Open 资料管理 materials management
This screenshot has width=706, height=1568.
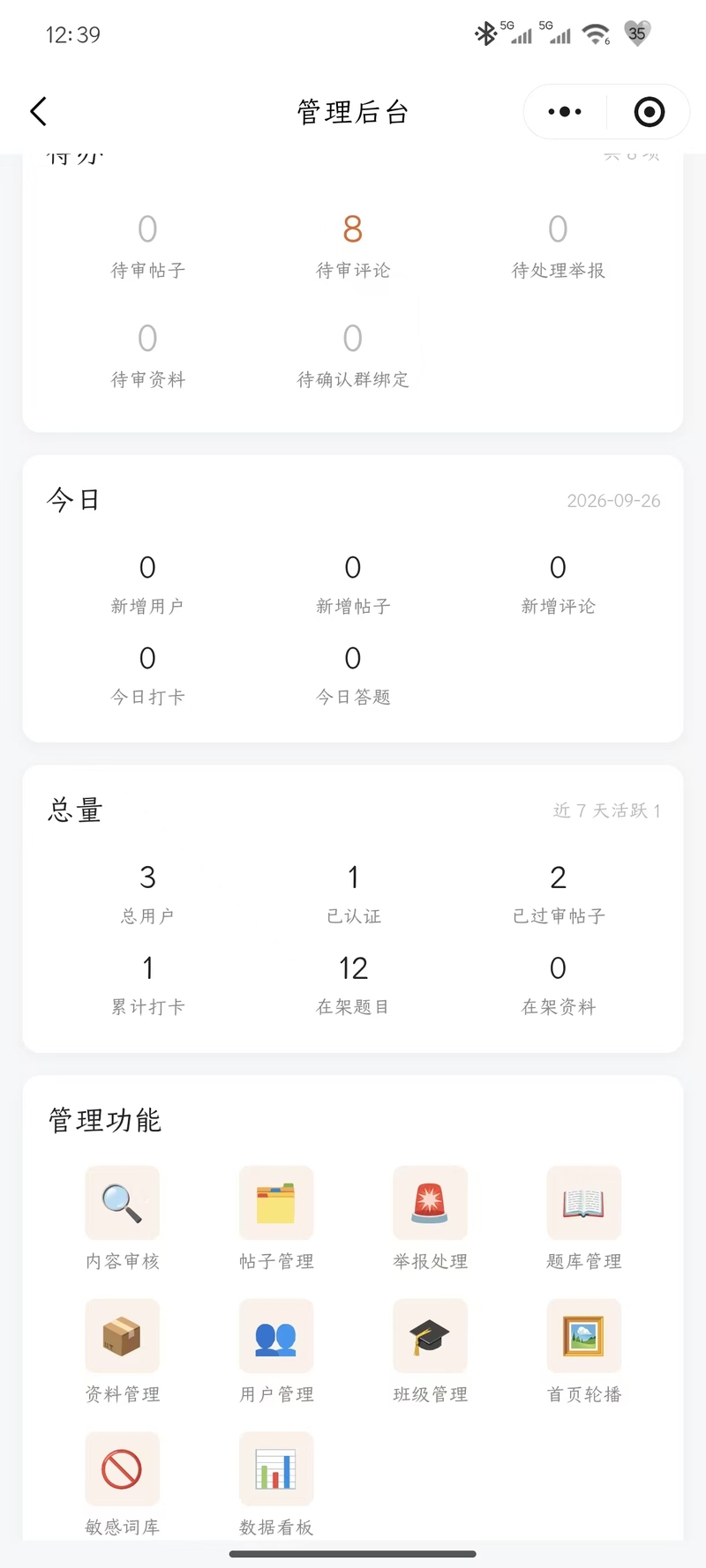(123, 1351)
